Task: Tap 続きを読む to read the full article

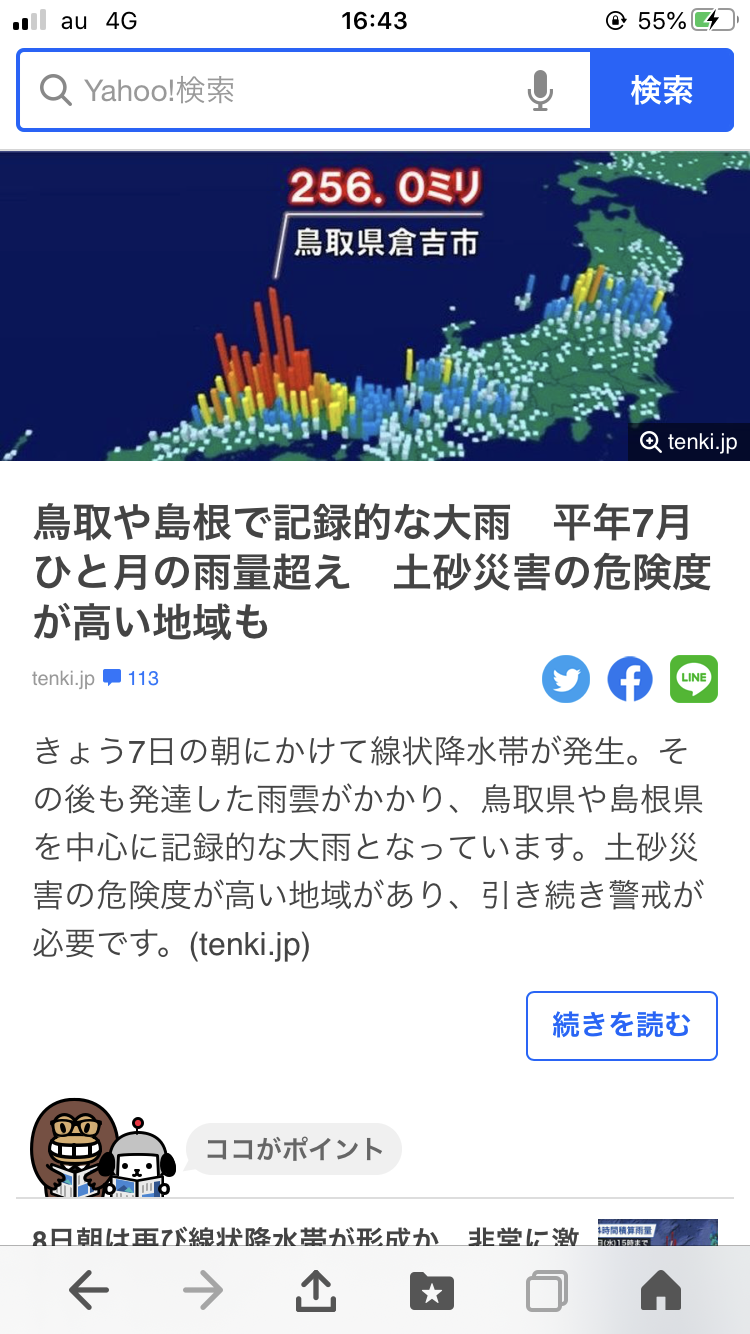Action: click(x=622, y=1025)
